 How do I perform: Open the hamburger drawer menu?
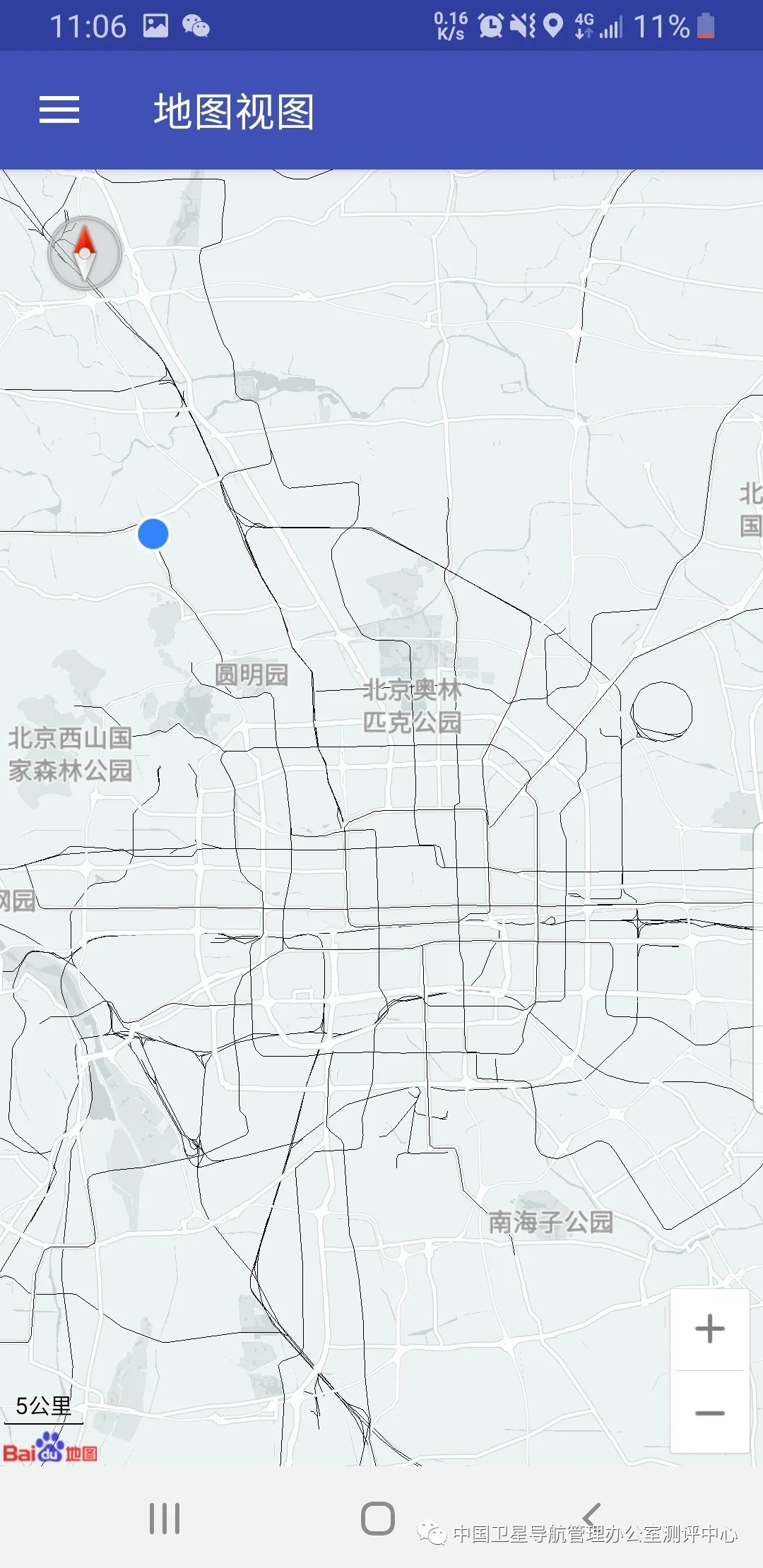point(59,110)
